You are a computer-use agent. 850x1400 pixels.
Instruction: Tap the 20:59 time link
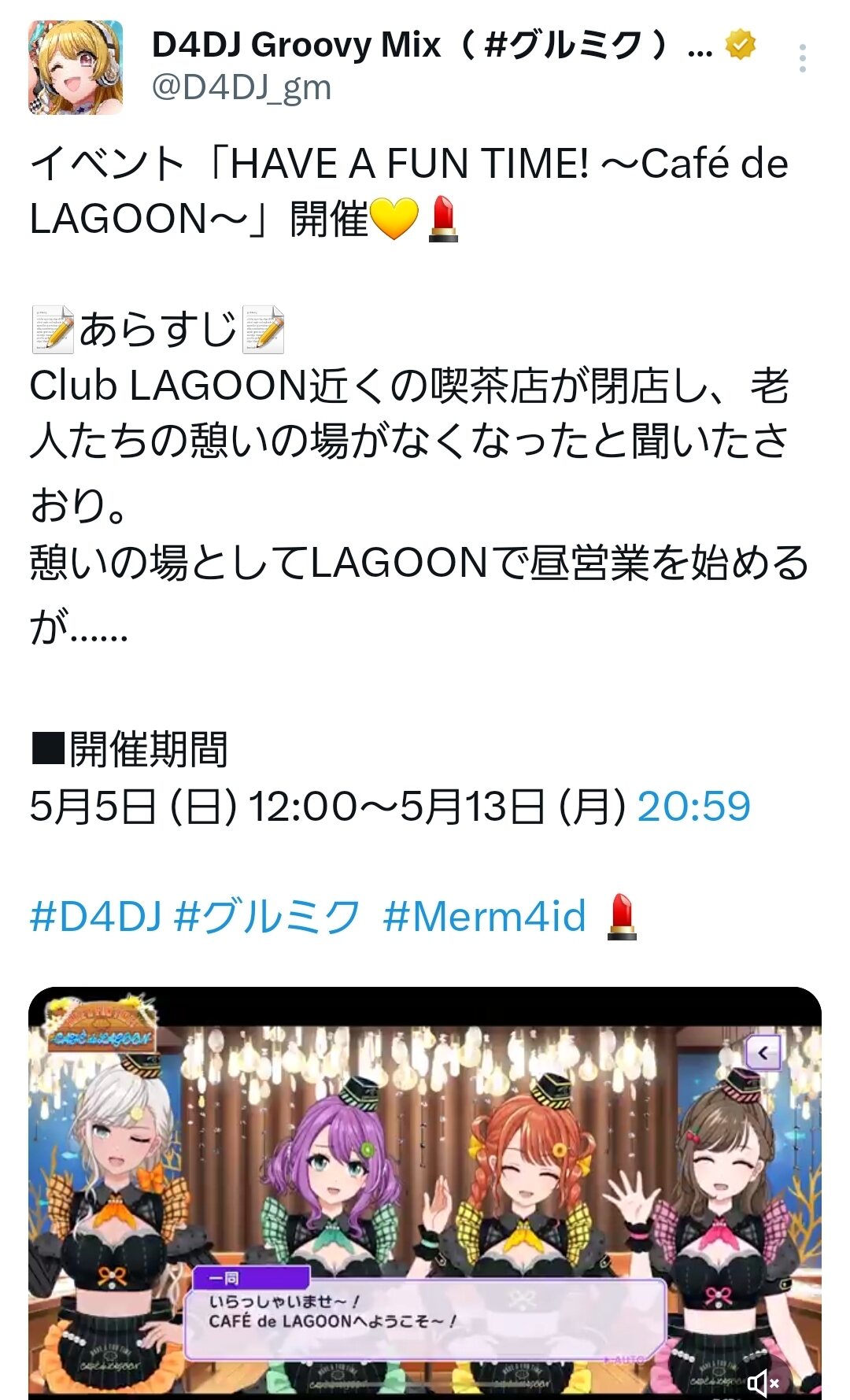pos(693,807)
